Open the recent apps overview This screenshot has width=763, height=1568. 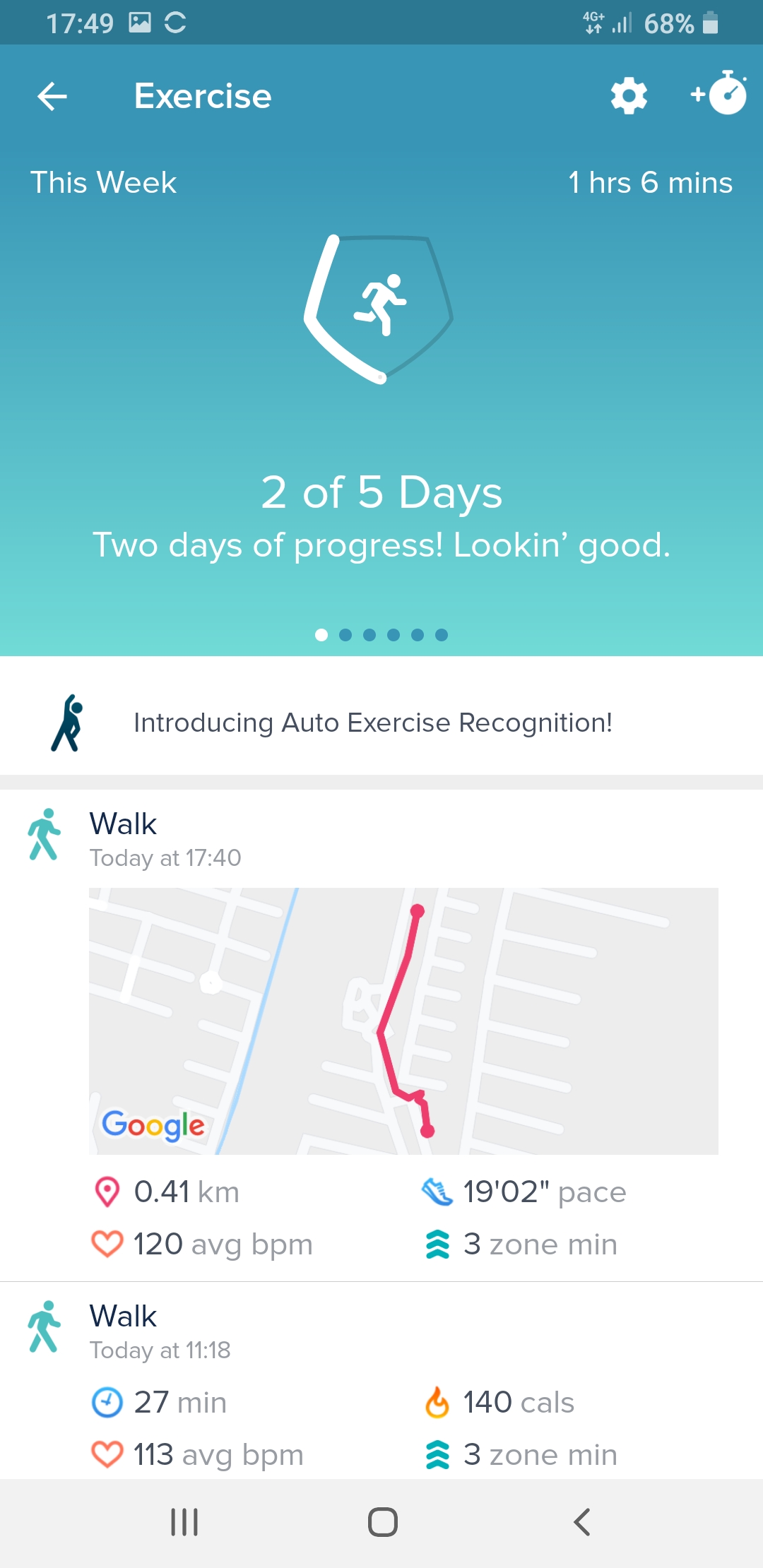click(x=184, y=1522)
